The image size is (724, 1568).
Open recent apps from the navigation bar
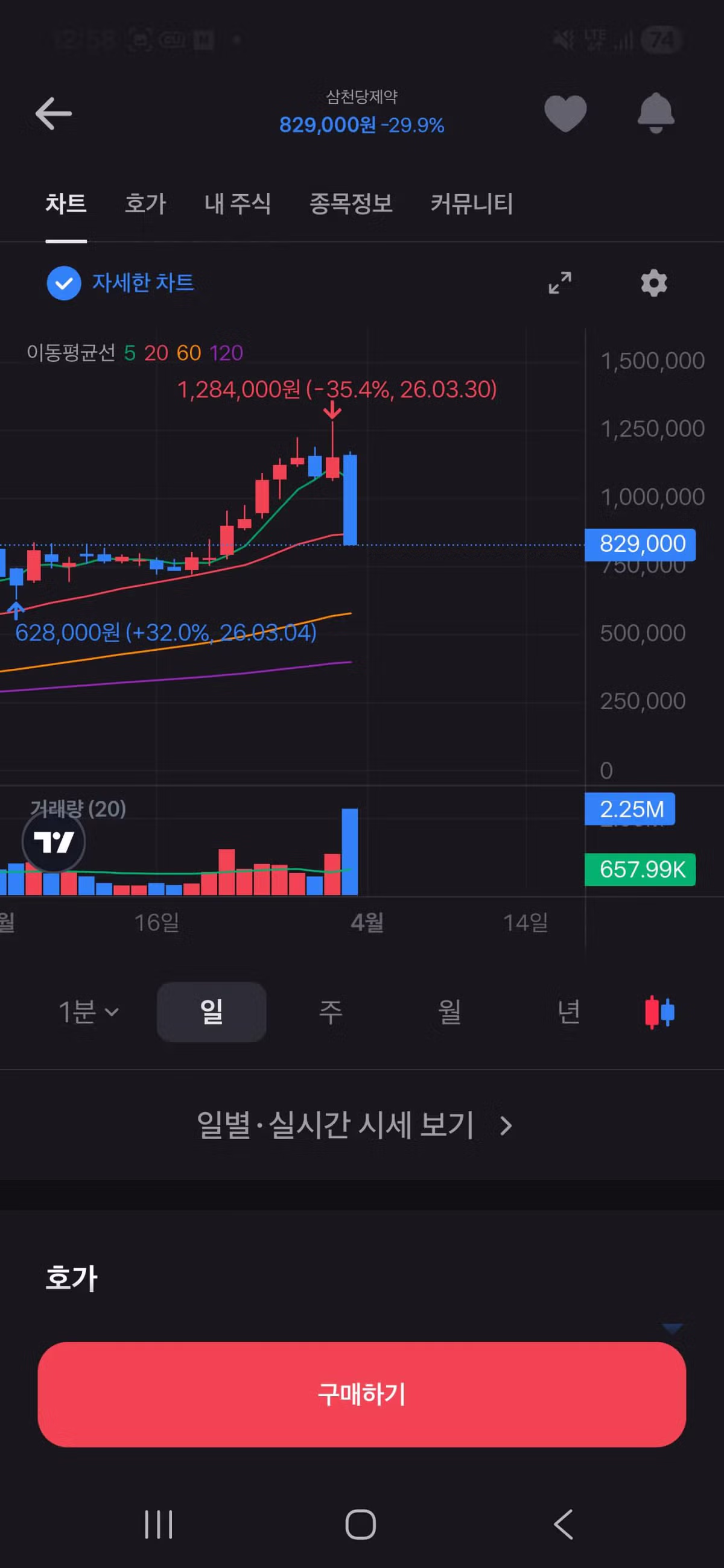tap(158, 1524)
